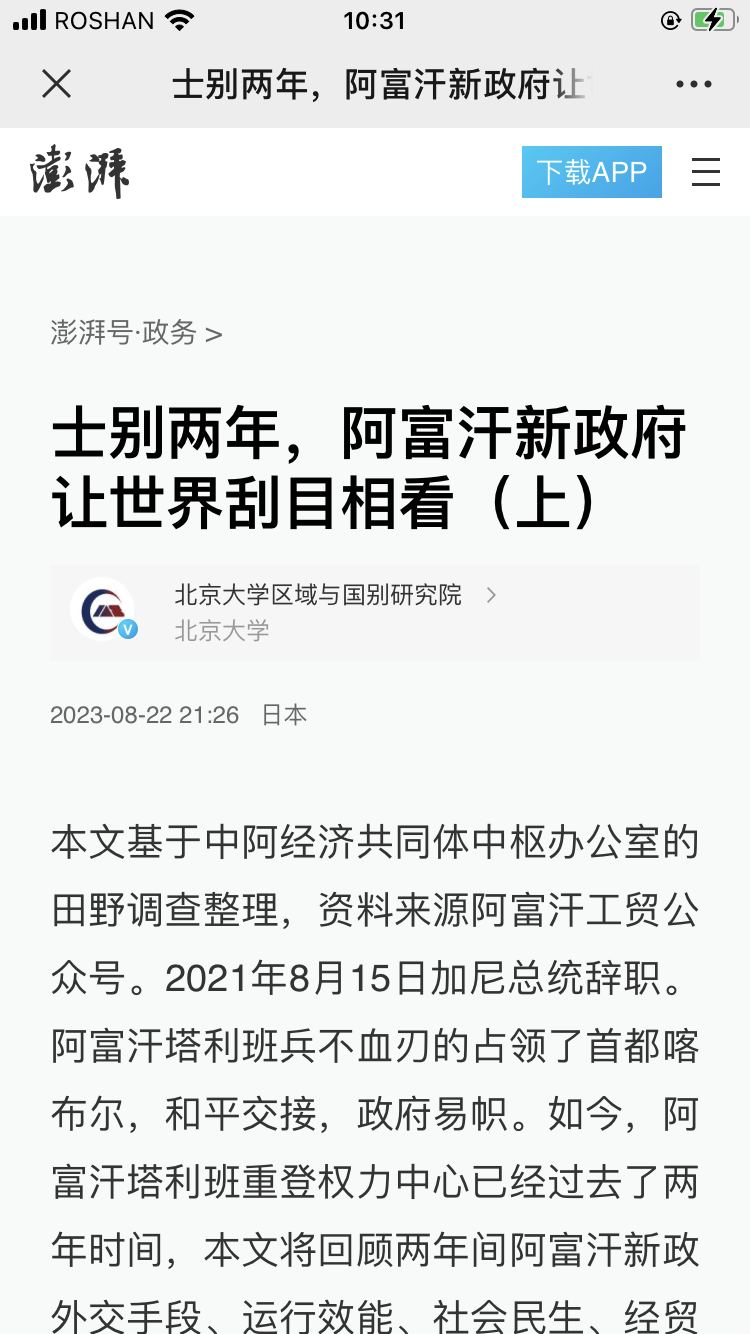The image size is (750, 1334).
Task: Close the article webview
Action: (57, 84)
